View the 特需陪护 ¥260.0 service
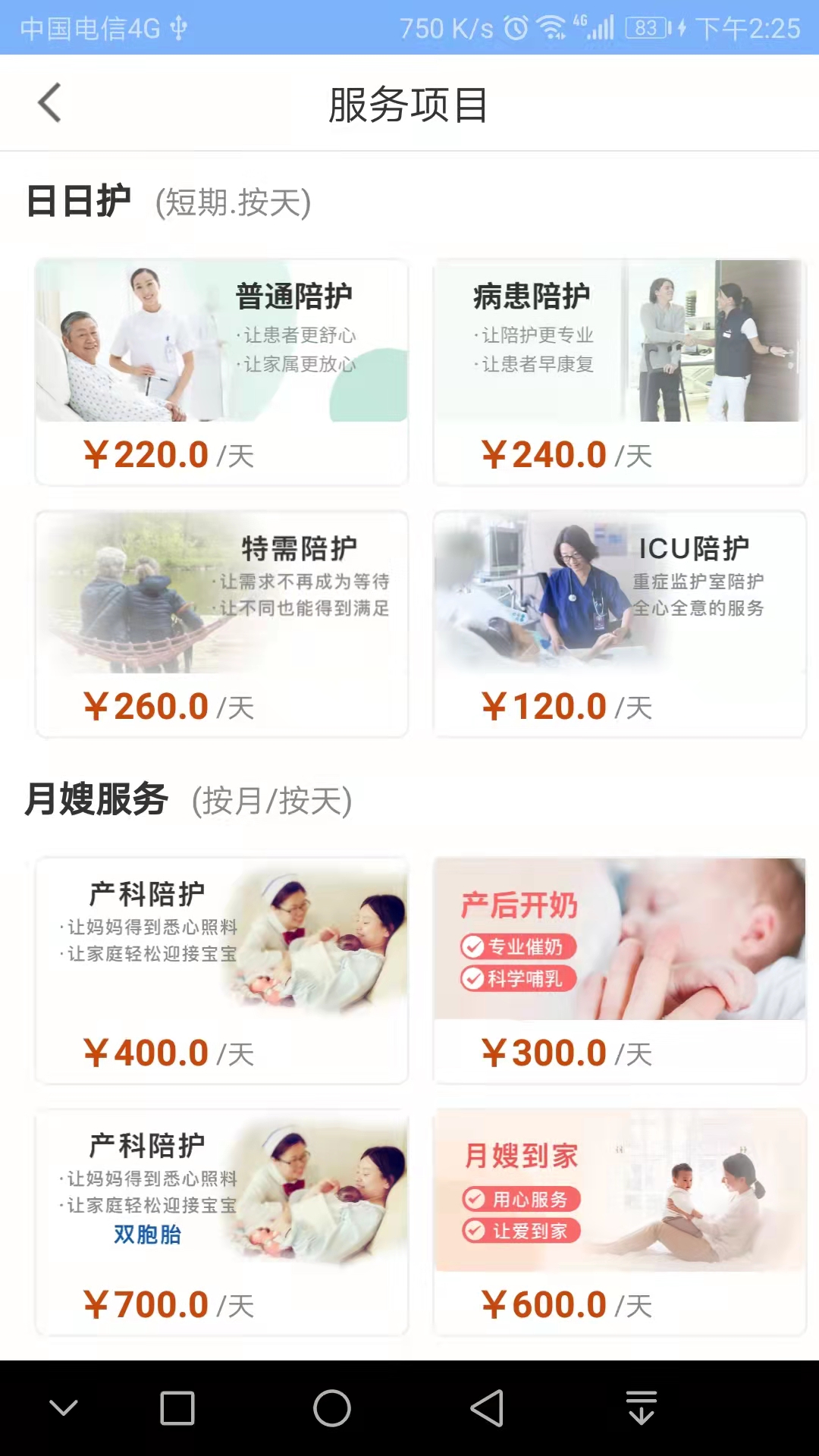 tap(221, 623)
